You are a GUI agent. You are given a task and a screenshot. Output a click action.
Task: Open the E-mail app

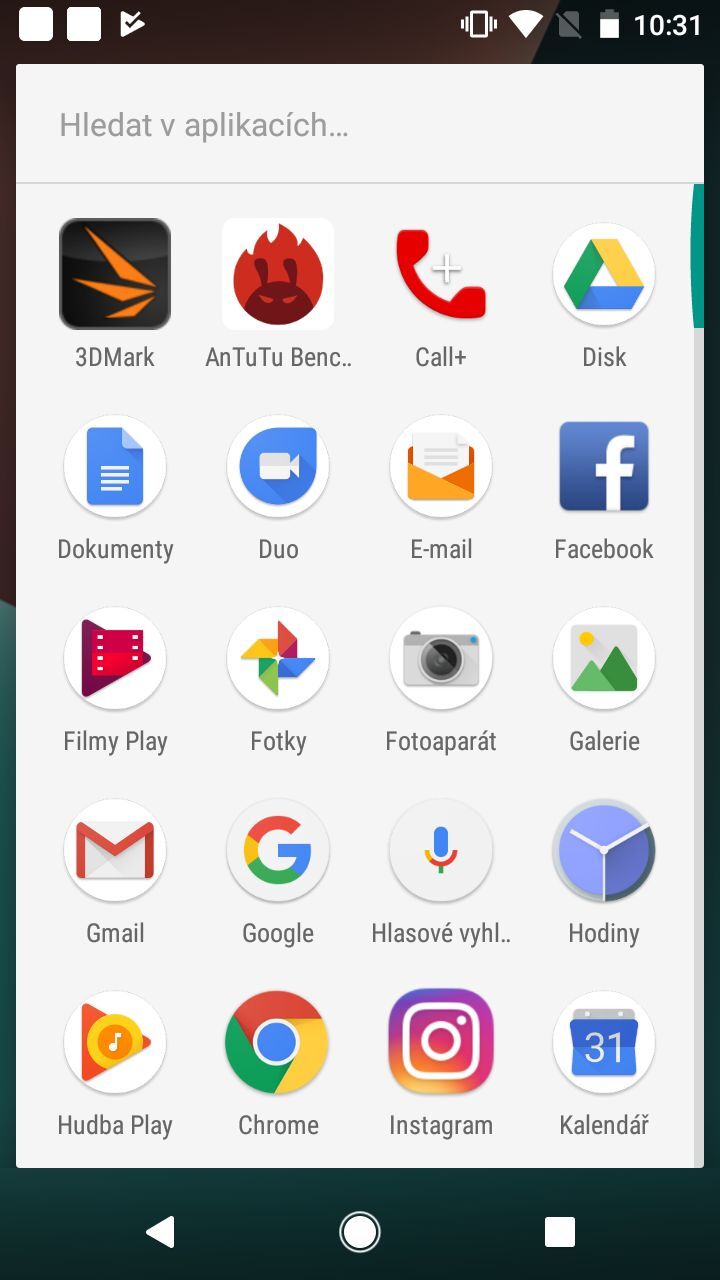[x=440, y=466]
